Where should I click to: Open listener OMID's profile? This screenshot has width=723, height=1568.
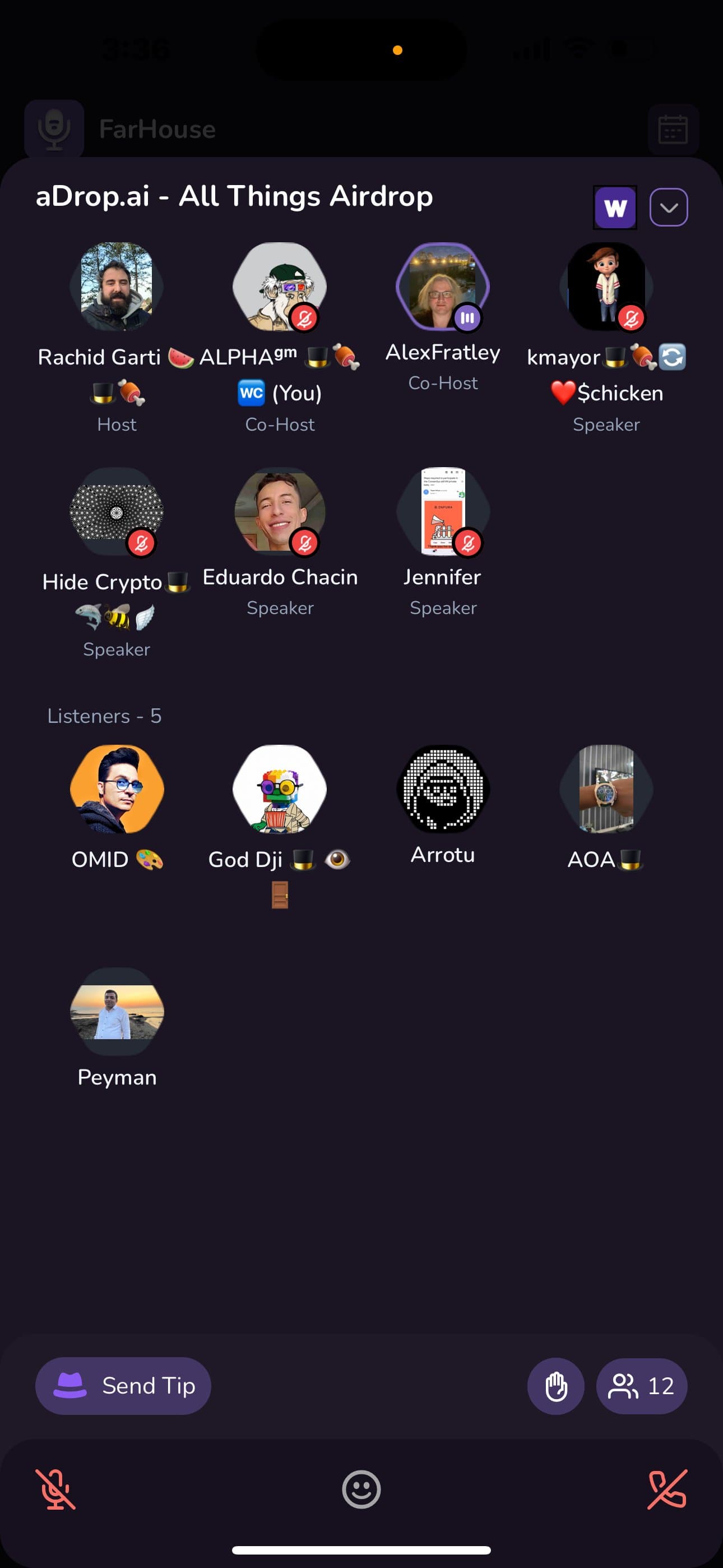pyautogui.click(x=116, y=789)
